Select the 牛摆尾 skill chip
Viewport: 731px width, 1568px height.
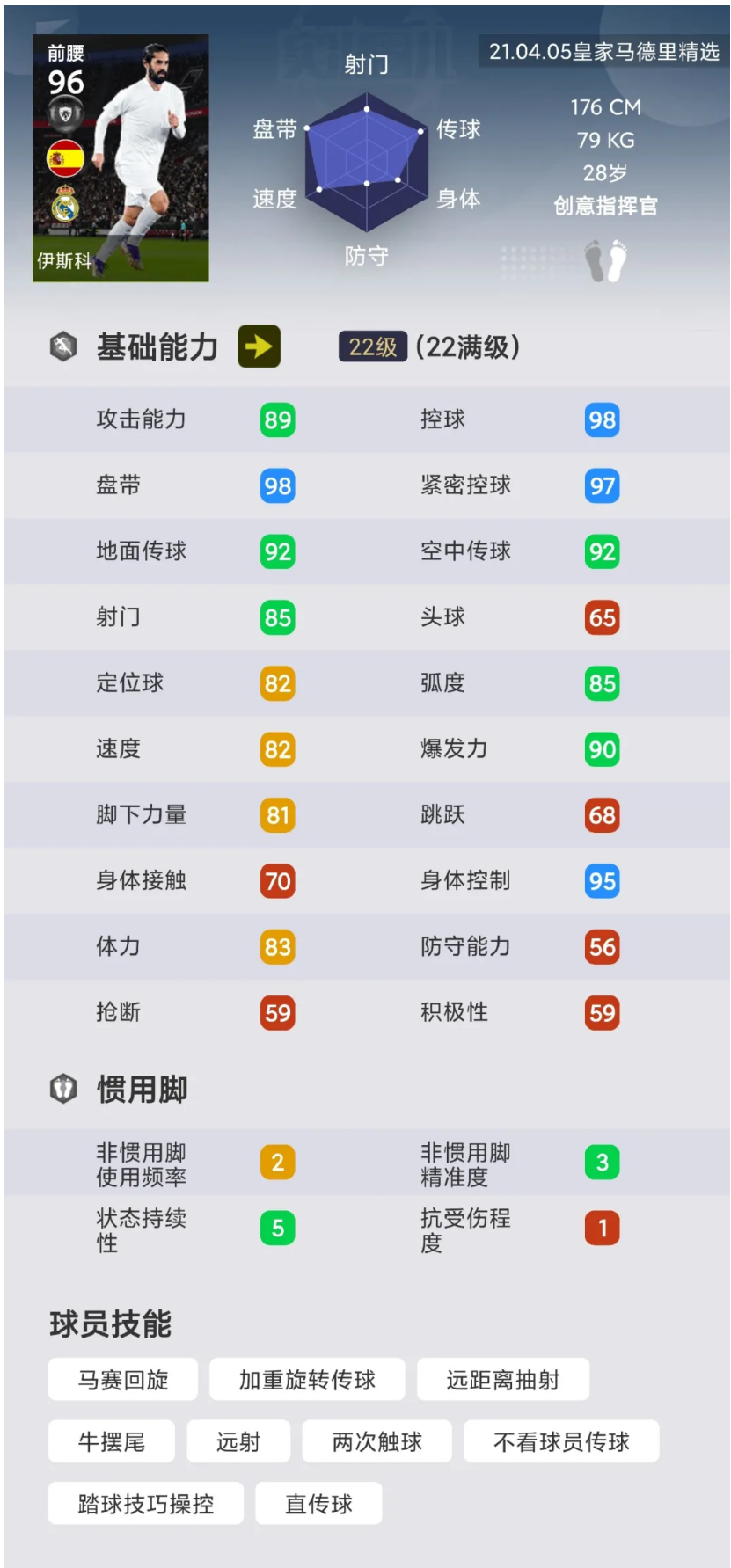point(112,1441)
